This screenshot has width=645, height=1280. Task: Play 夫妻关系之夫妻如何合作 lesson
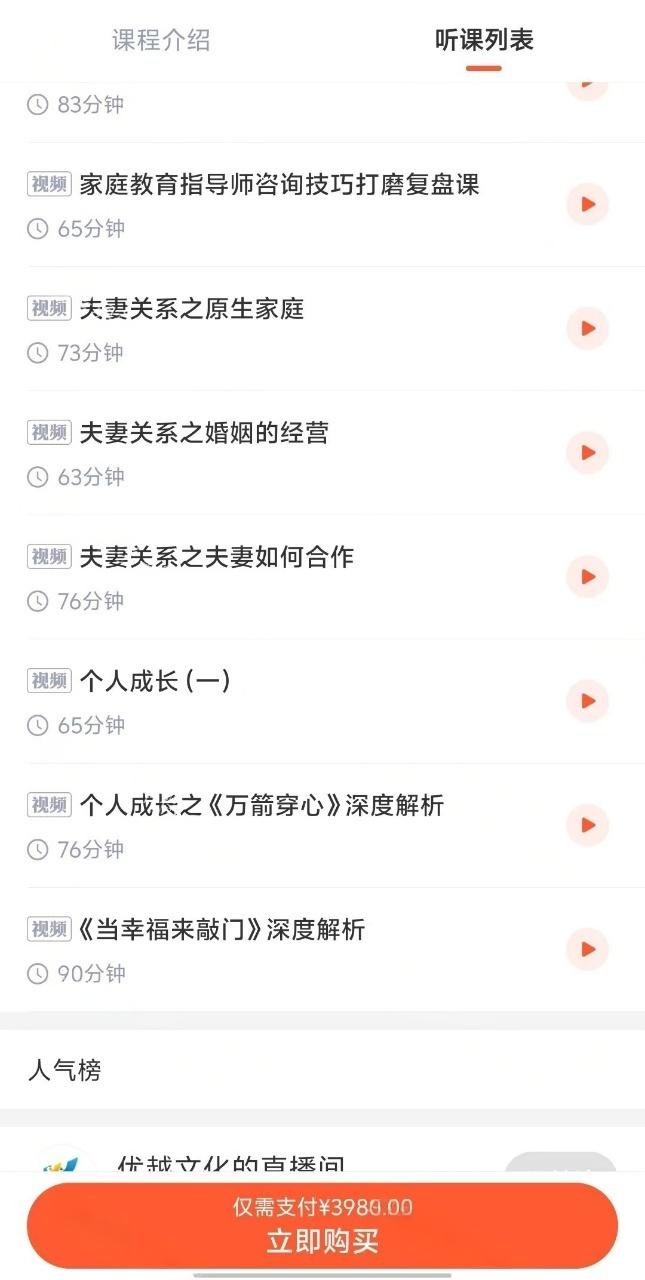(587, 577)
